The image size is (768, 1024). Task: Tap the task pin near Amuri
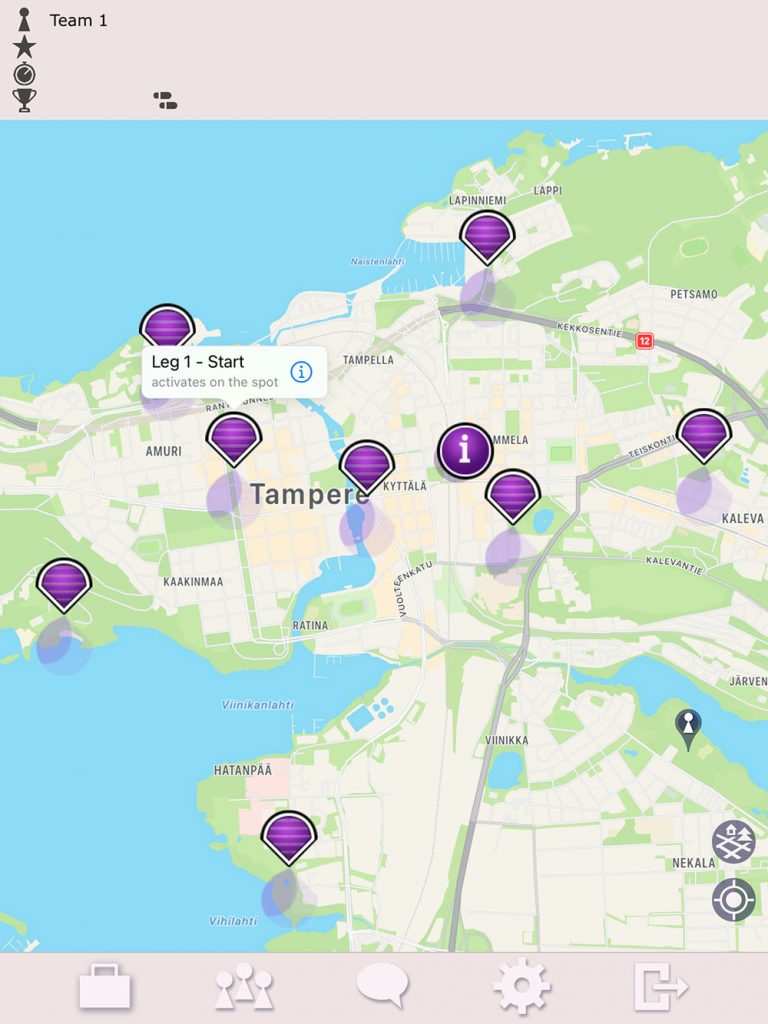click(x=234, y=437)
